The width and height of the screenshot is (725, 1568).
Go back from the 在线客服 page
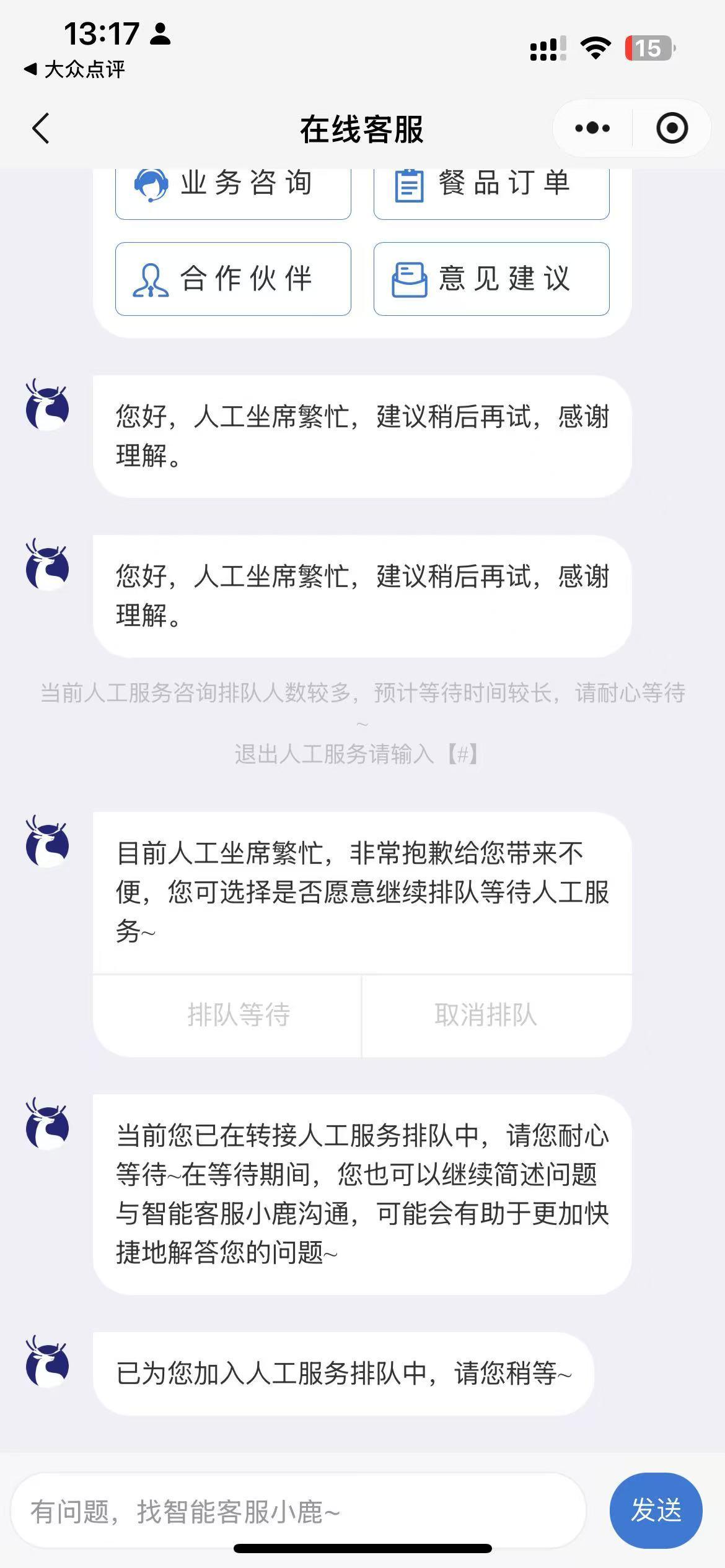(x=41, y=129)
